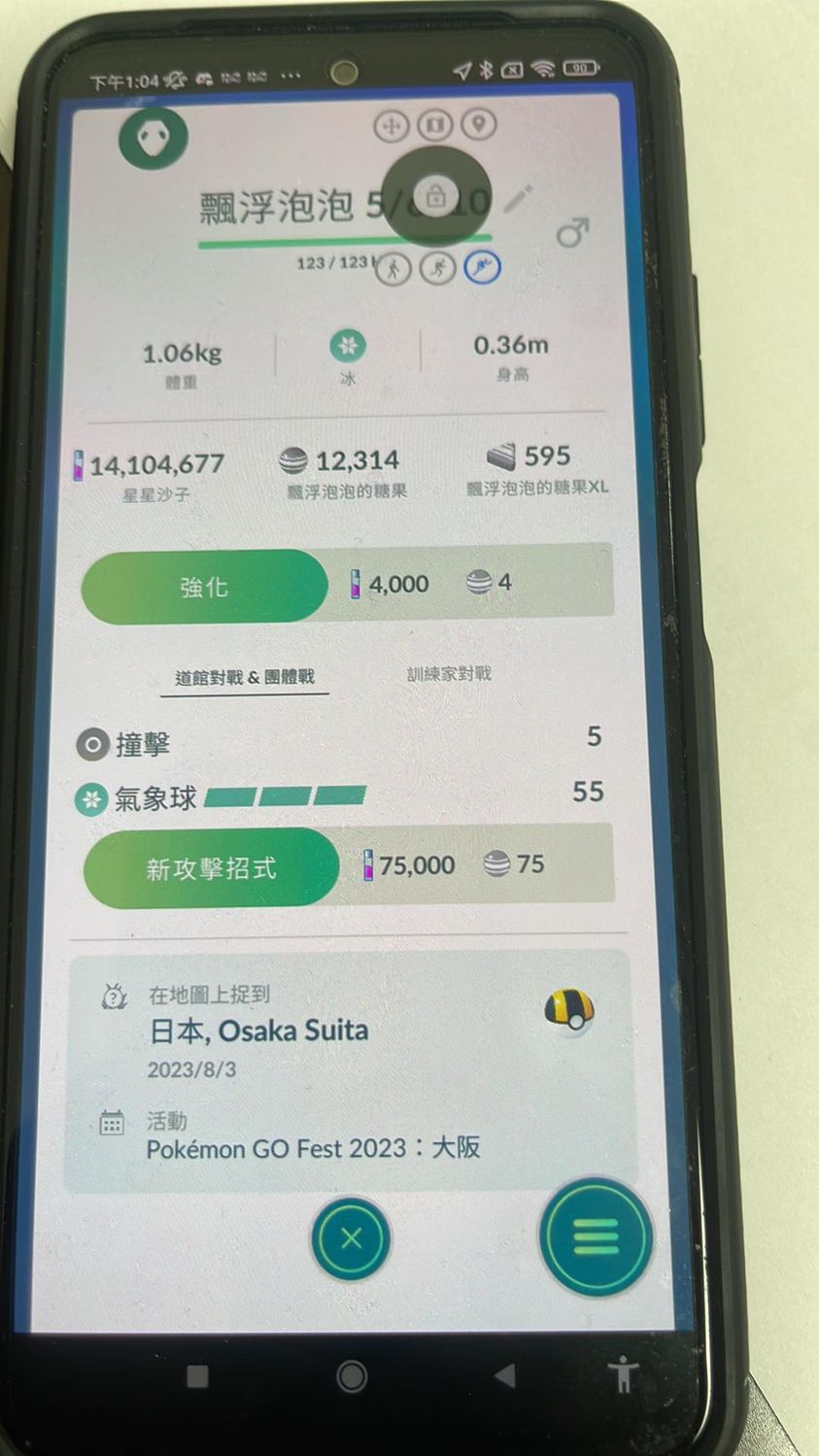This screenshot has height=1456, width=819.
Task: Open the green hamburger menu button
Action: click(596, 1236)
